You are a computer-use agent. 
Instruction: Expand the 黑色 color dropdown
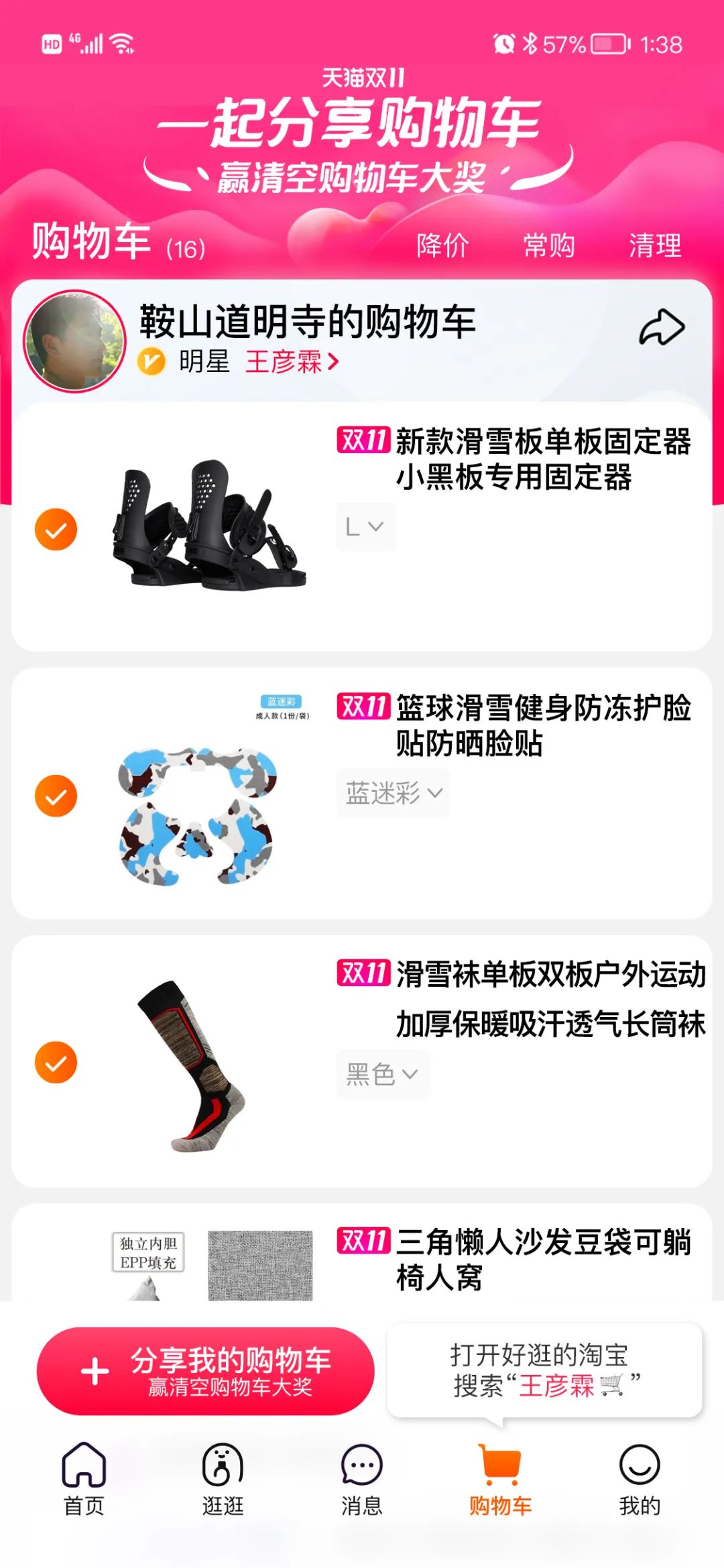383,1074
